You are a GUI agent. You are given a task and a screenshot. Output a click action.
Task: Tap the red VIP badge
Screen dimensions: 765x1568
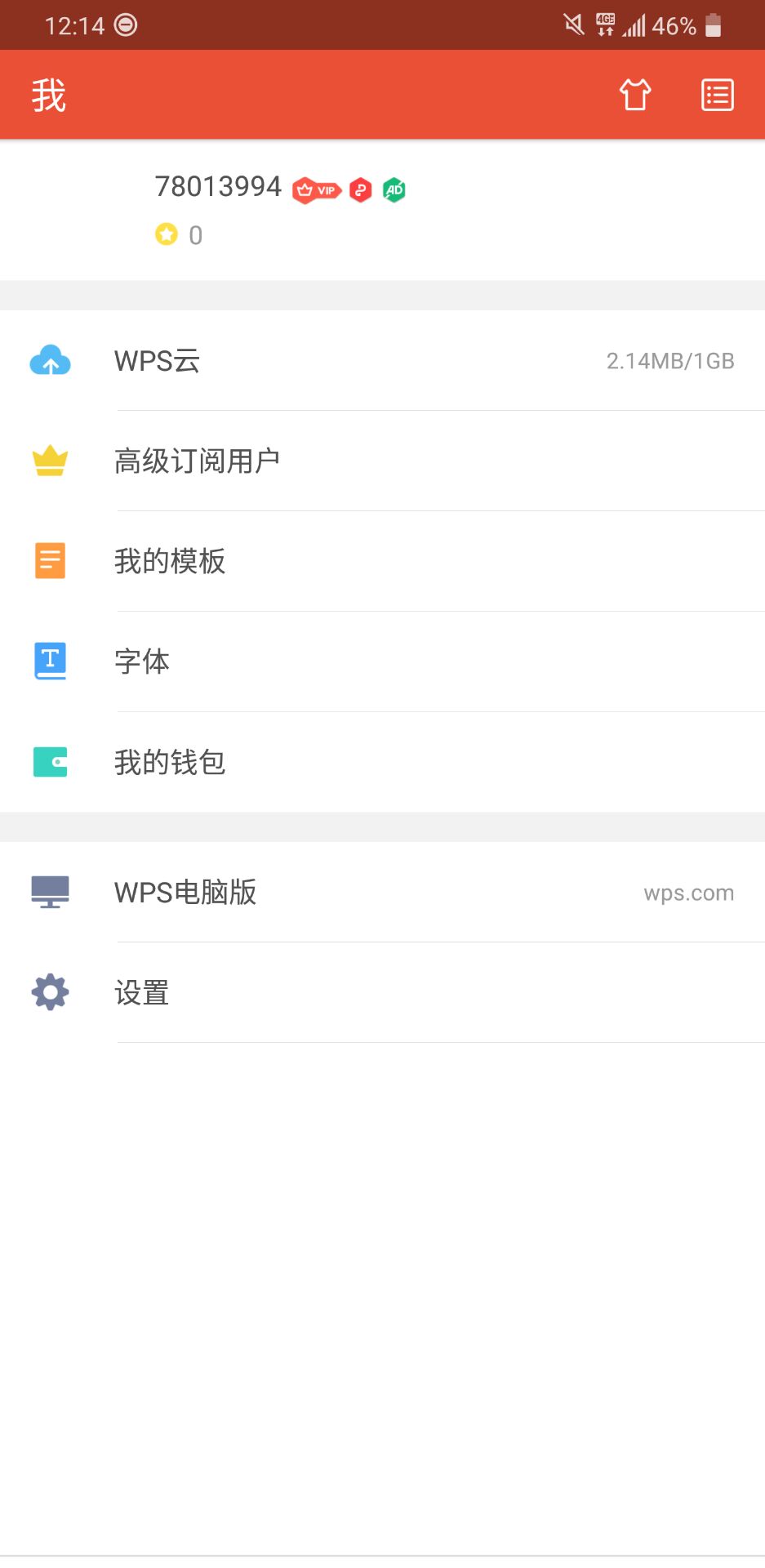click(317, 190)
